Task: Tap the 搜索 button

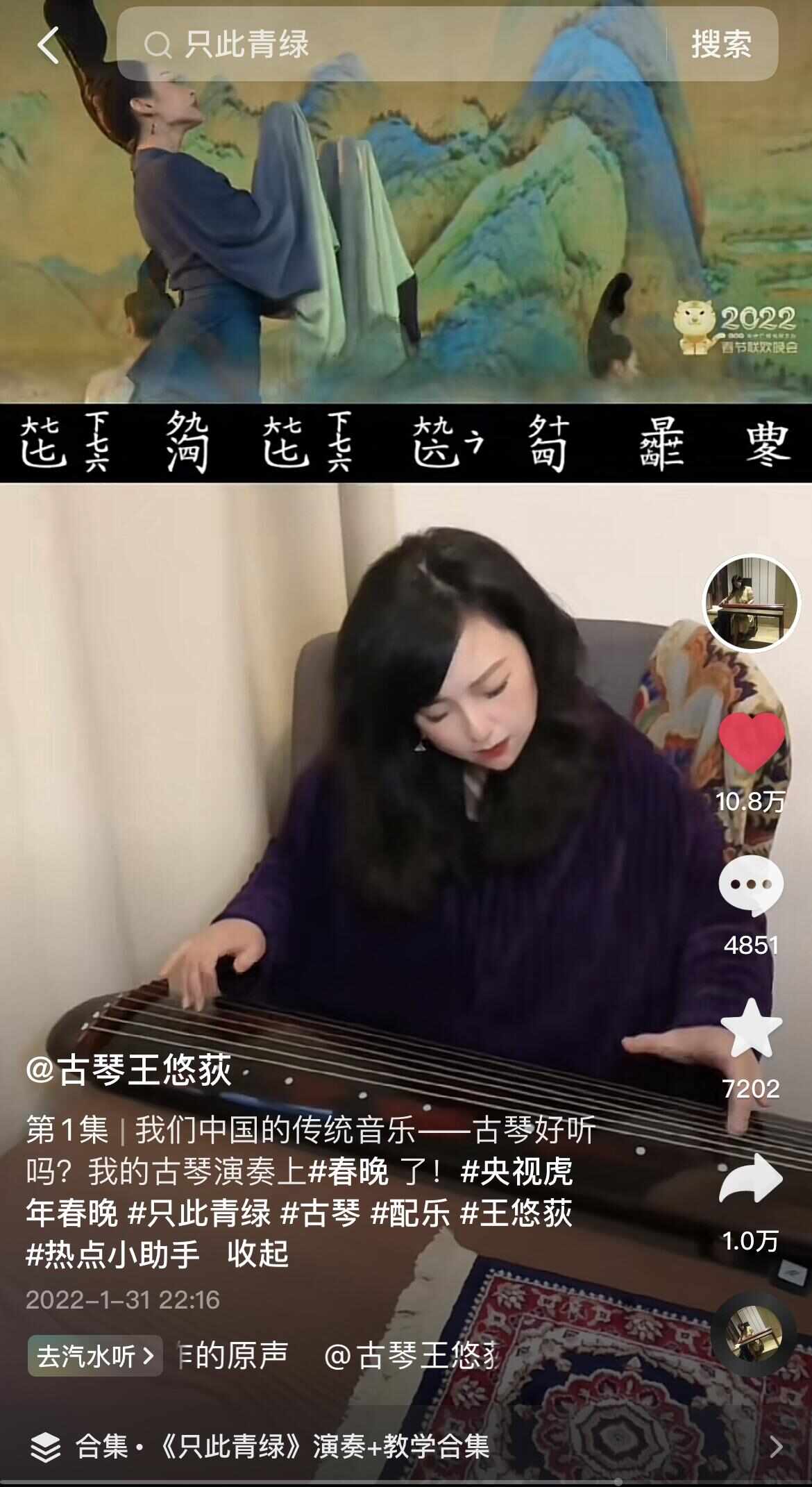Action: point(721,44)
